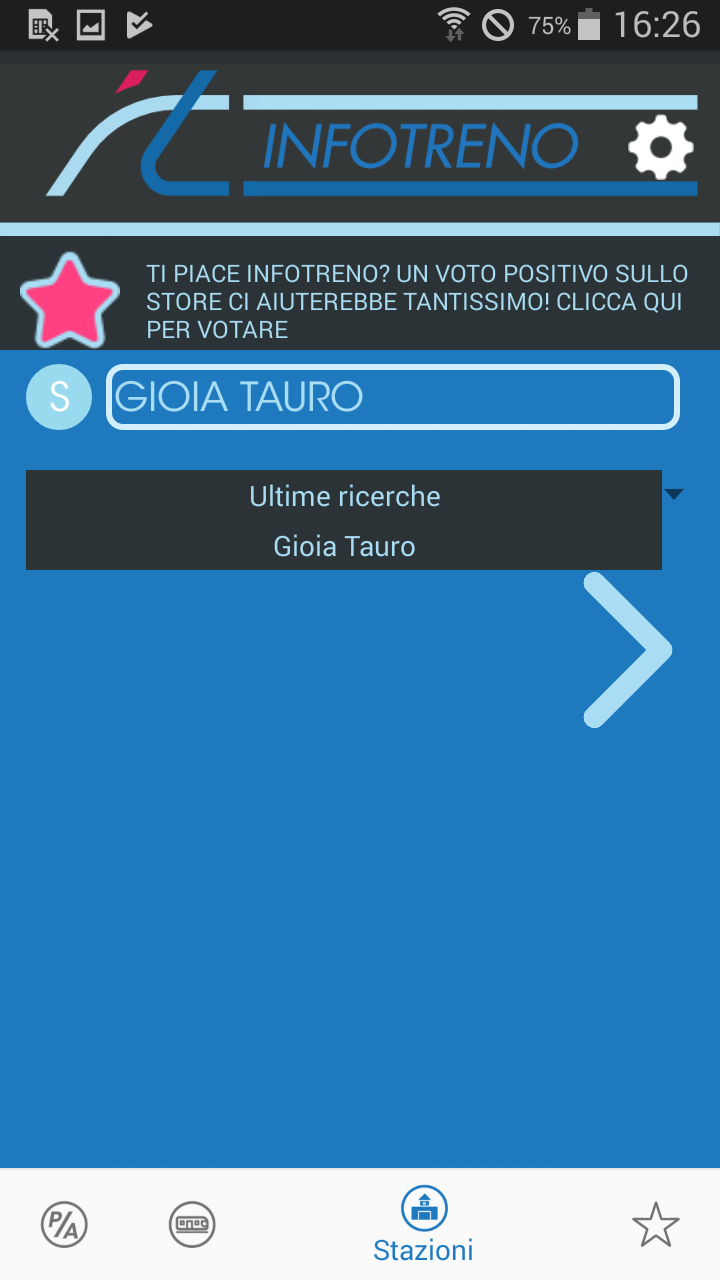Screen dimensions: 720x1280
Task: Open the favorites star tab
Action: 655,1225
